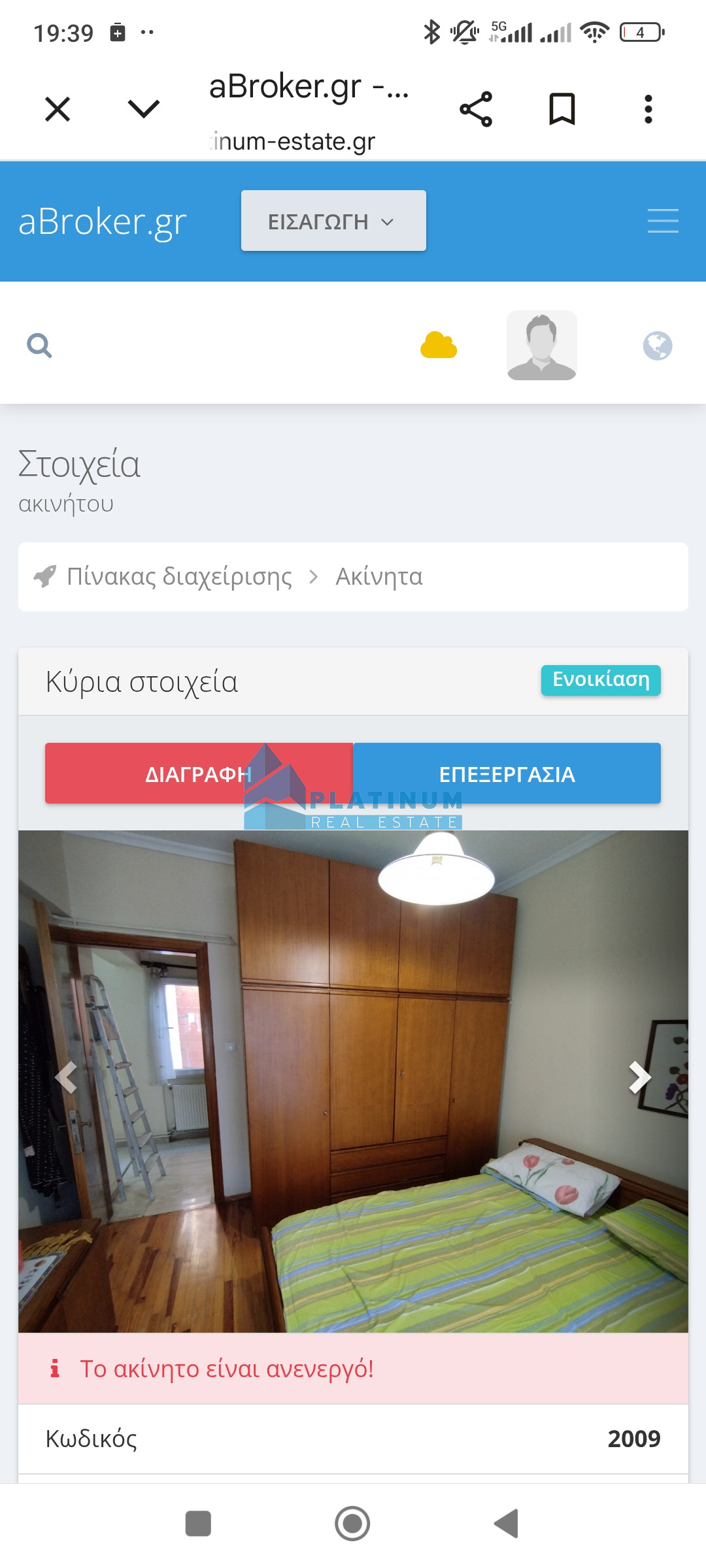Open the globe language selector

[657, 346]
